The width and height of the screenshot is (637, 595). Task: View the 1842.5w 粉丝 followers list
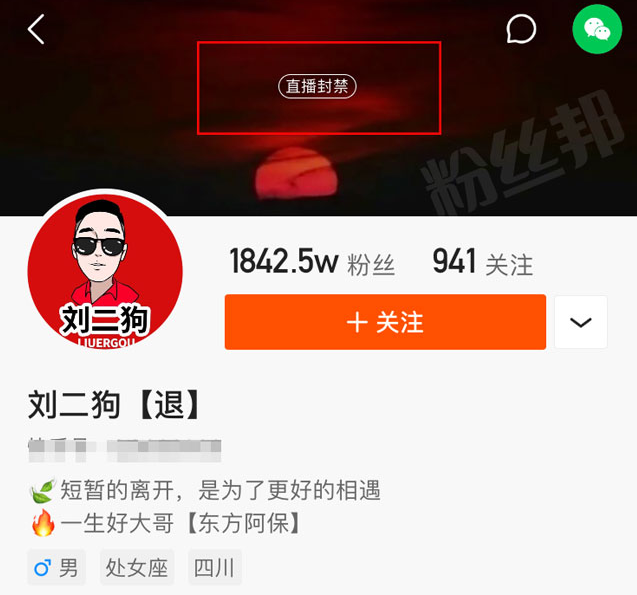(x=312, y=263)
